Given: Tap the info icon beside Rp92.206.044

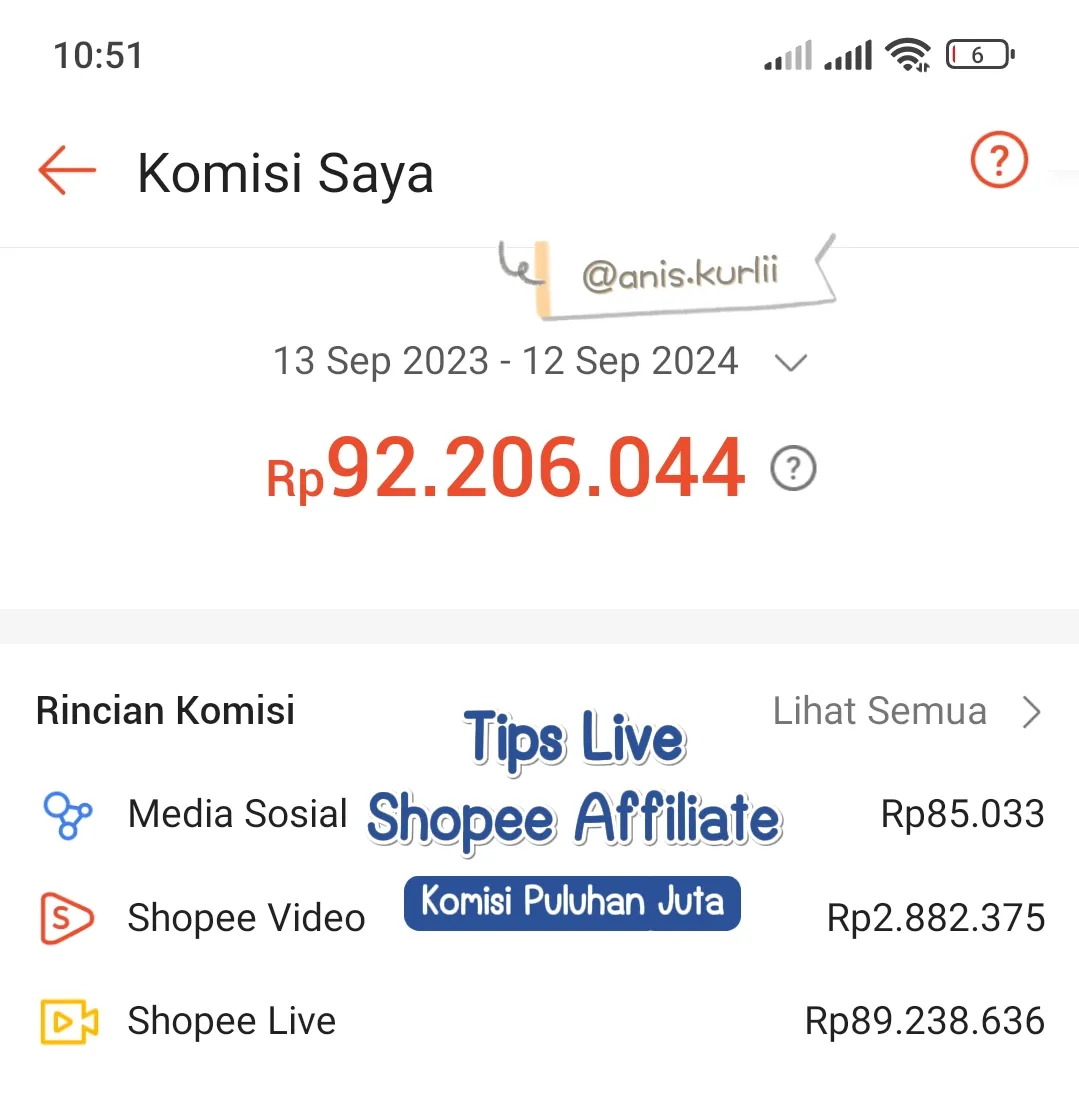Looking at the screenshot, I should (793, 468).
